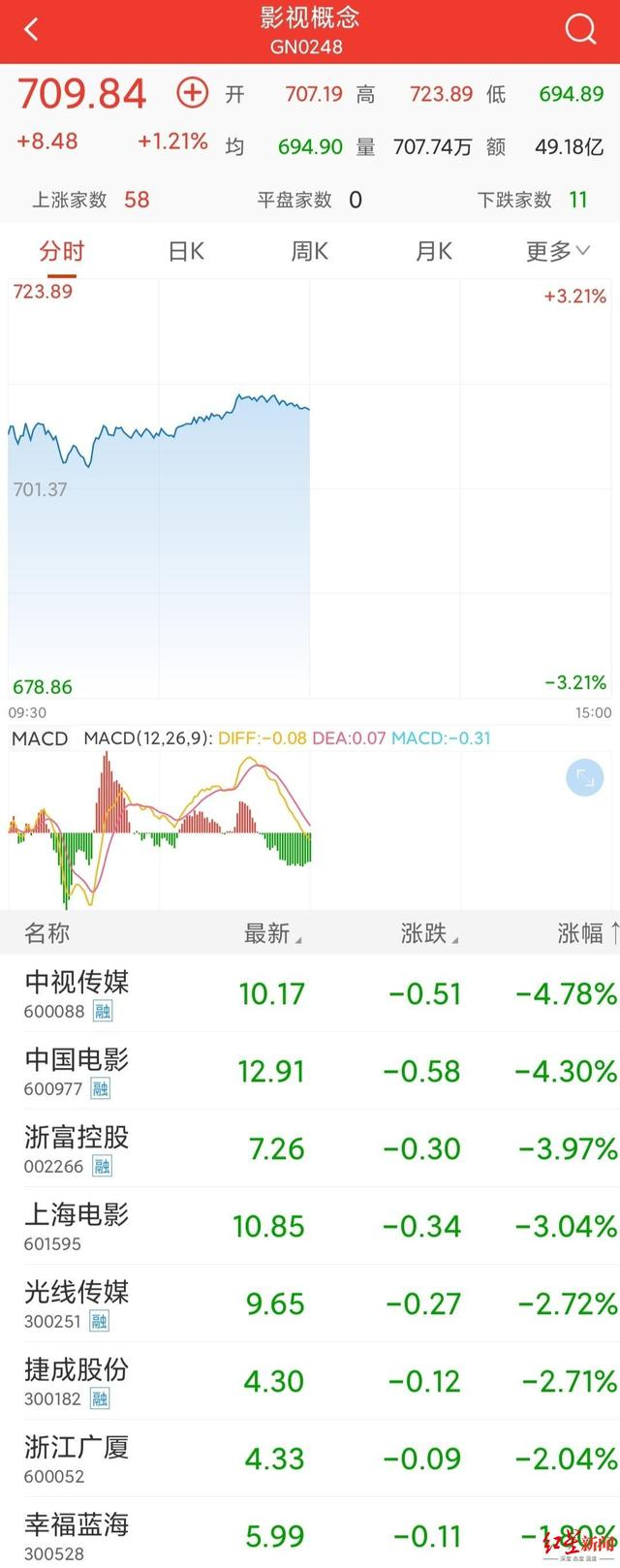The height and width of the screenshot is (1568, 620).
Task: Sort the list by 涨跌 change
Action: [428, 933]
